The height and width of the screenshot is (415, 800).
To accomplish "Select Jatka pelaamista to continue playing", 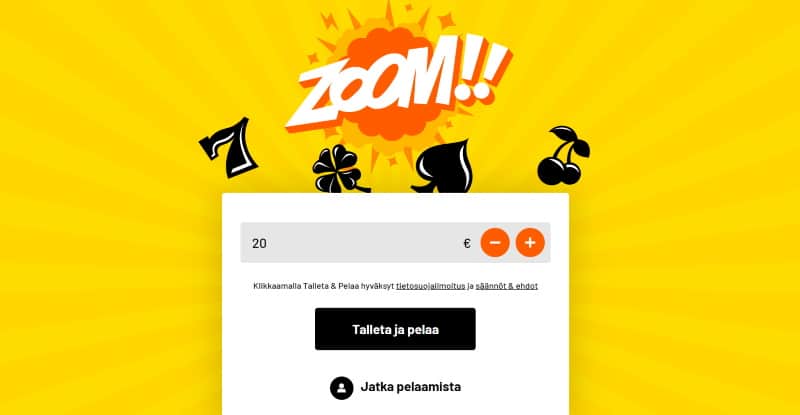I will pyautogui.click(x=396, y=387).
